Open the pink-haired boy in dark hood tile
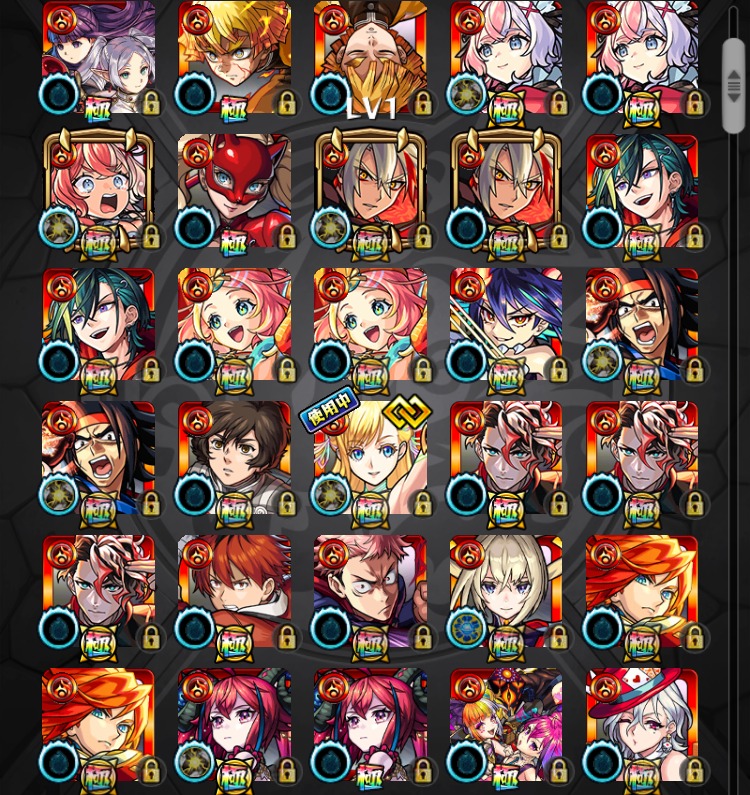The height and width of the screenshot is (795, 750). tap(371, 592)
